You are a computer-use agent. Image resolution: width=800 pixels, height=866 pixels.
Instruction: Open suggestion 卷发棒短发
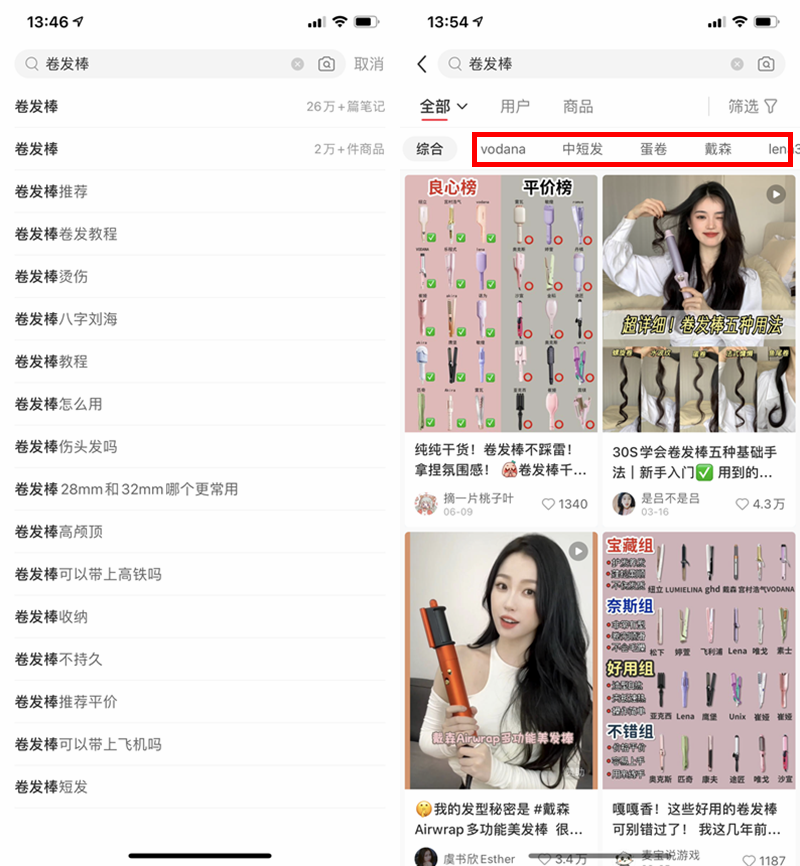pos(52,787)
